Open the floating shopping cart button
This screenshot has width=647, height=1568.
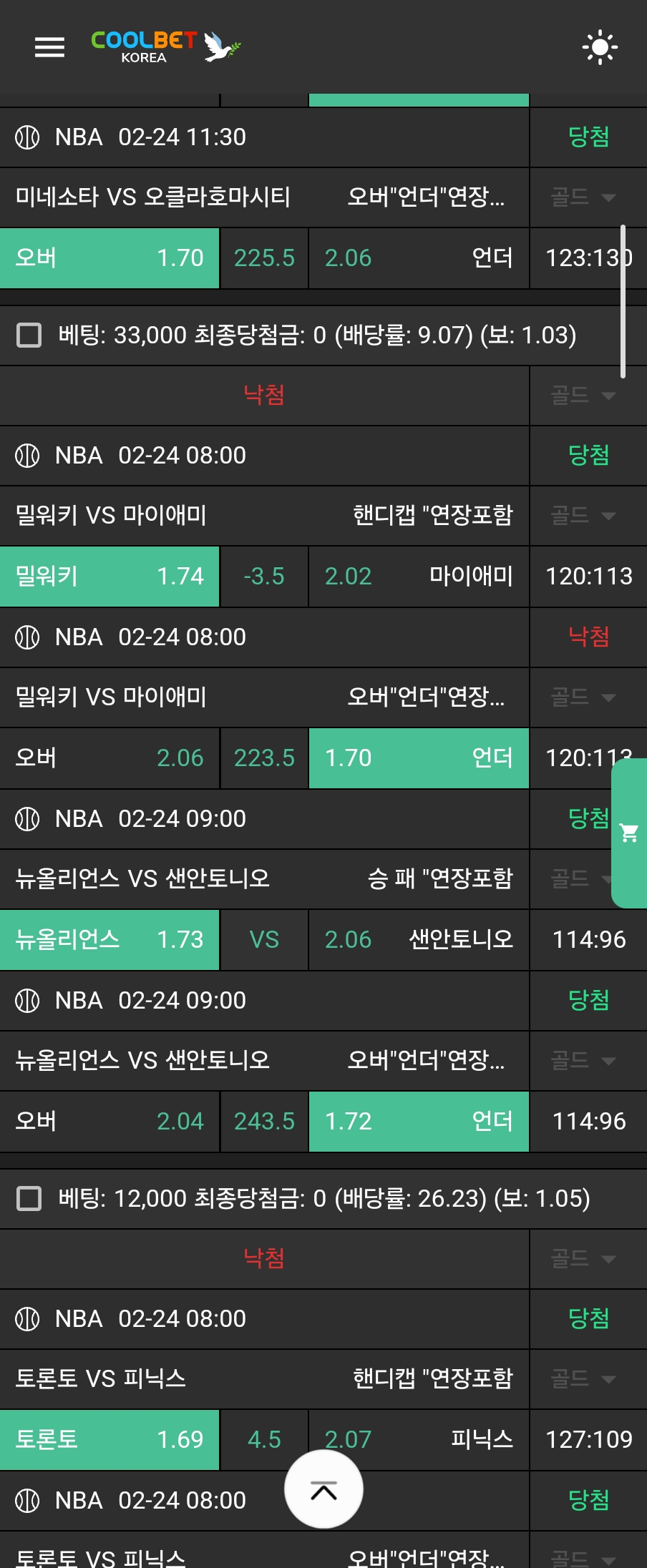629,833
